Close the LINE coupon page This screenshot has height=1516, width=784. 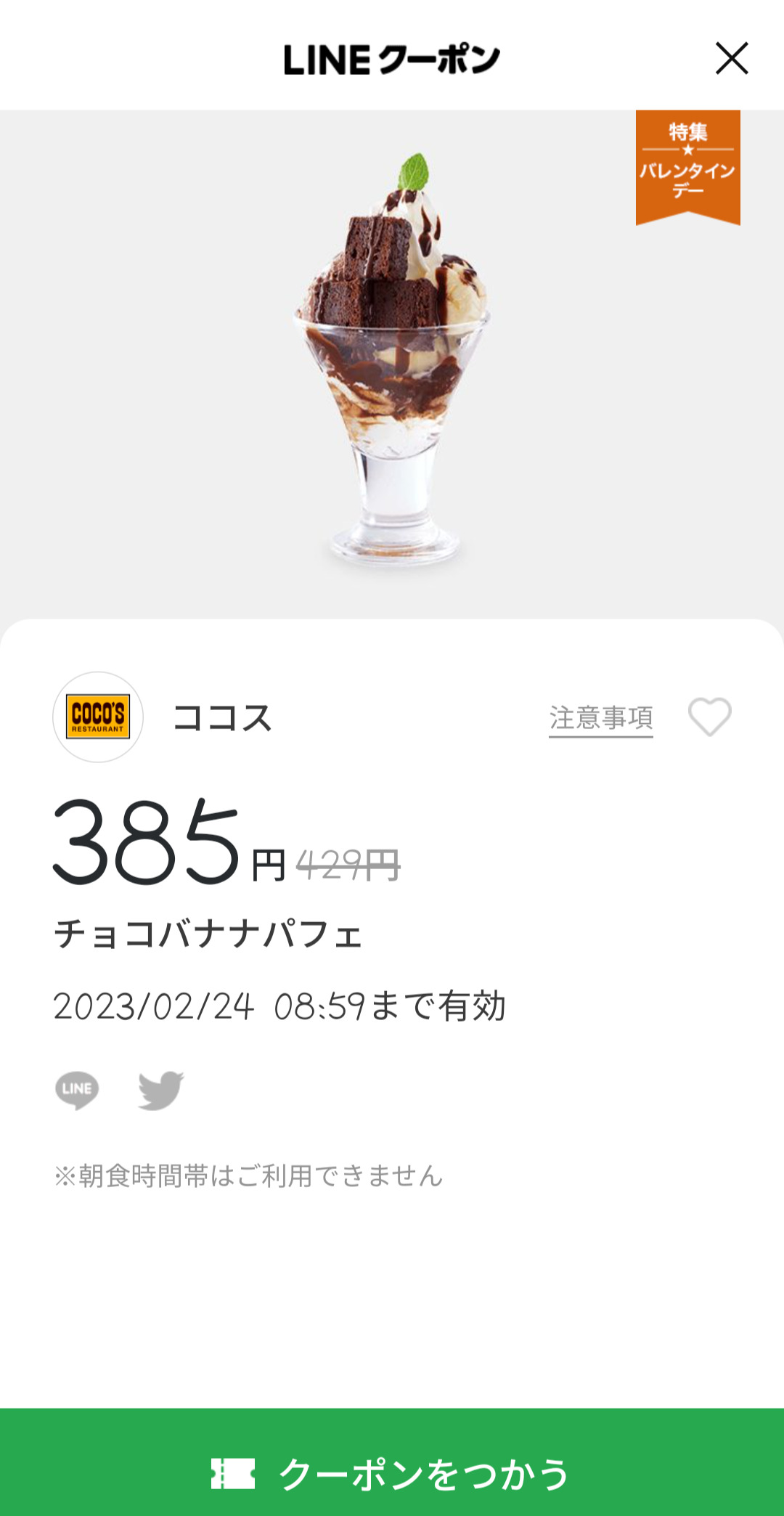(x=731, y=59)
